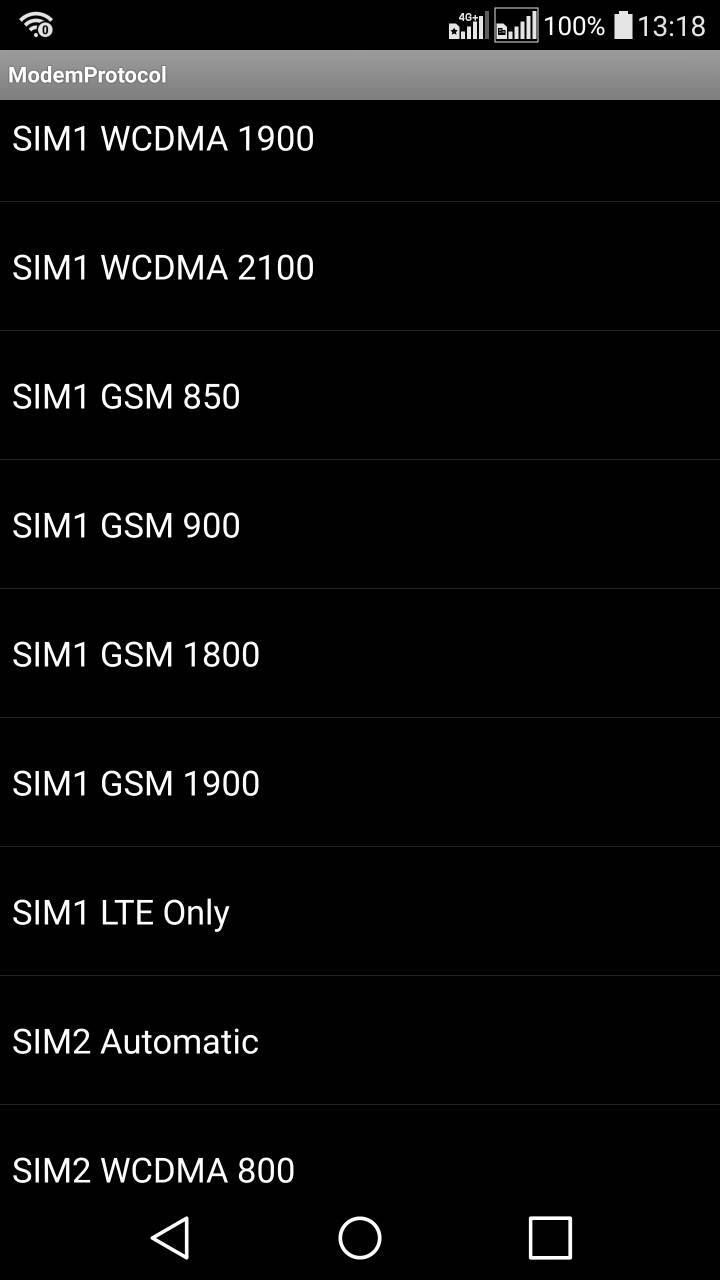Select SIM1 GSM 1900

[x=360, y=783]
